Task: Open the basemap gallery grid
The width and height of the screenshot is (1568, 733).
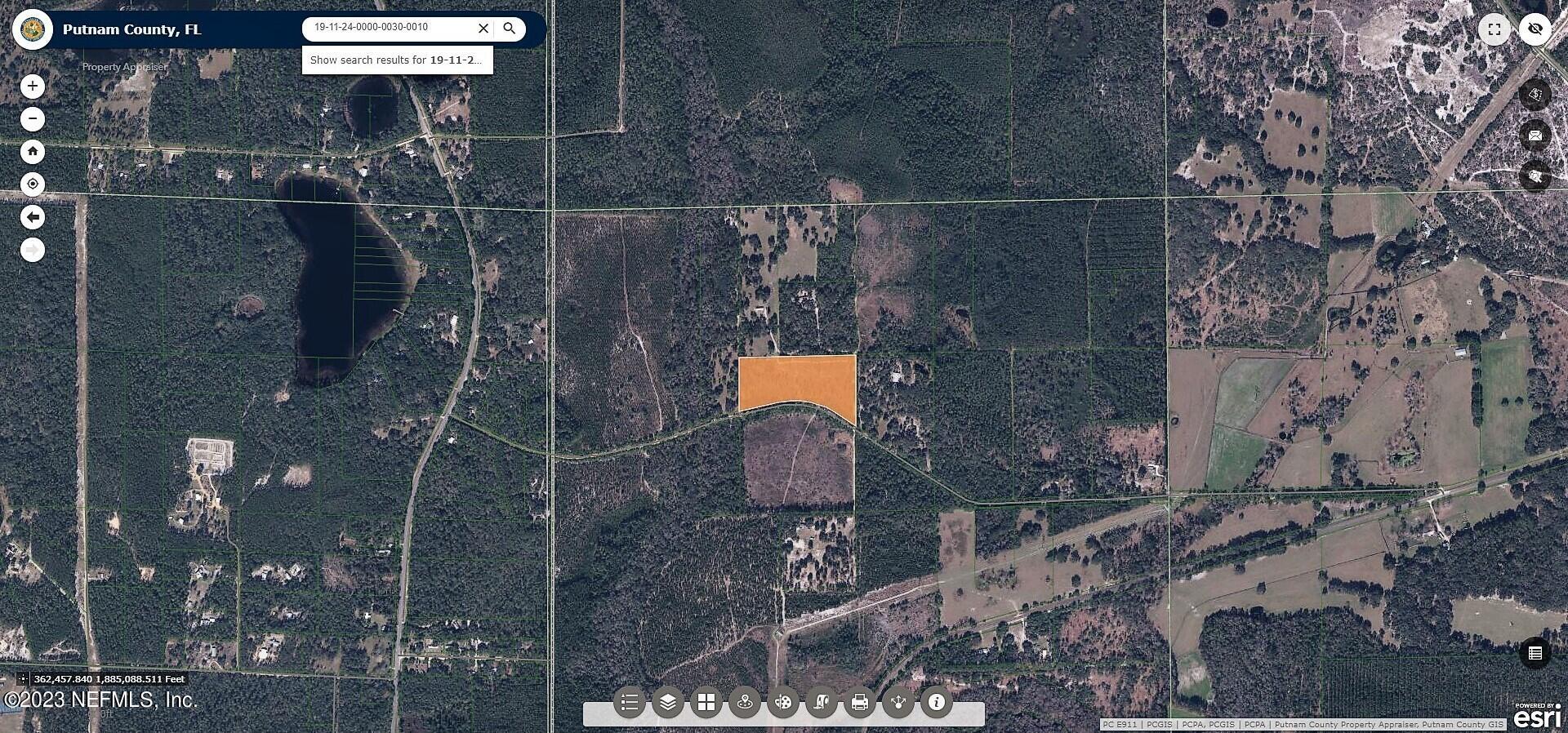Action: (706, 702)
